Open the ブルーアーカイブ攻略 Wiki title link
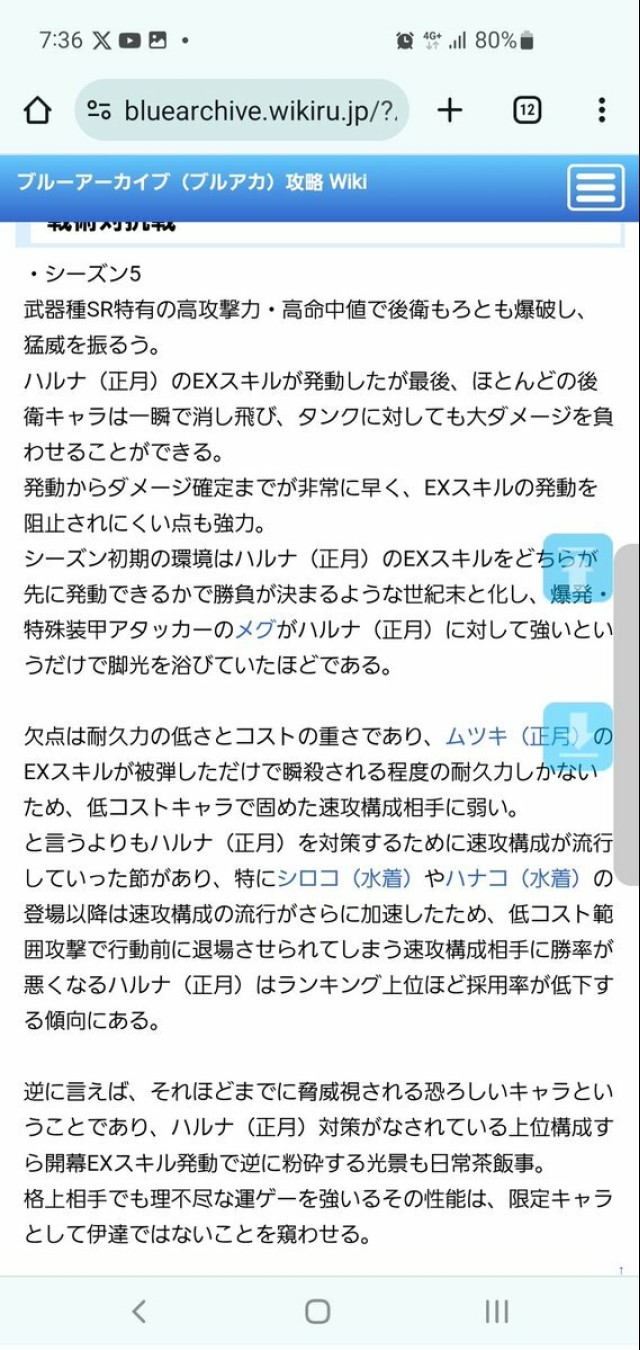The height and width of the screenshot is (1350, 640). [x=191, y=182]
